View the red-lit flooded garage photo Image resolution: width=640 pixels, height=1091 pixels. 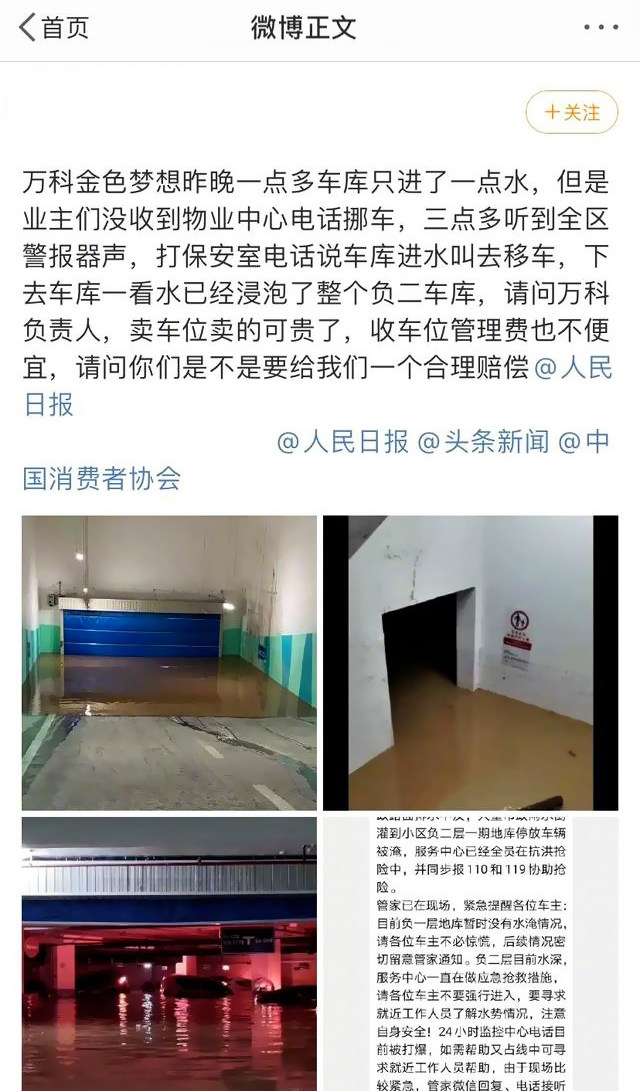pos(169,952)
